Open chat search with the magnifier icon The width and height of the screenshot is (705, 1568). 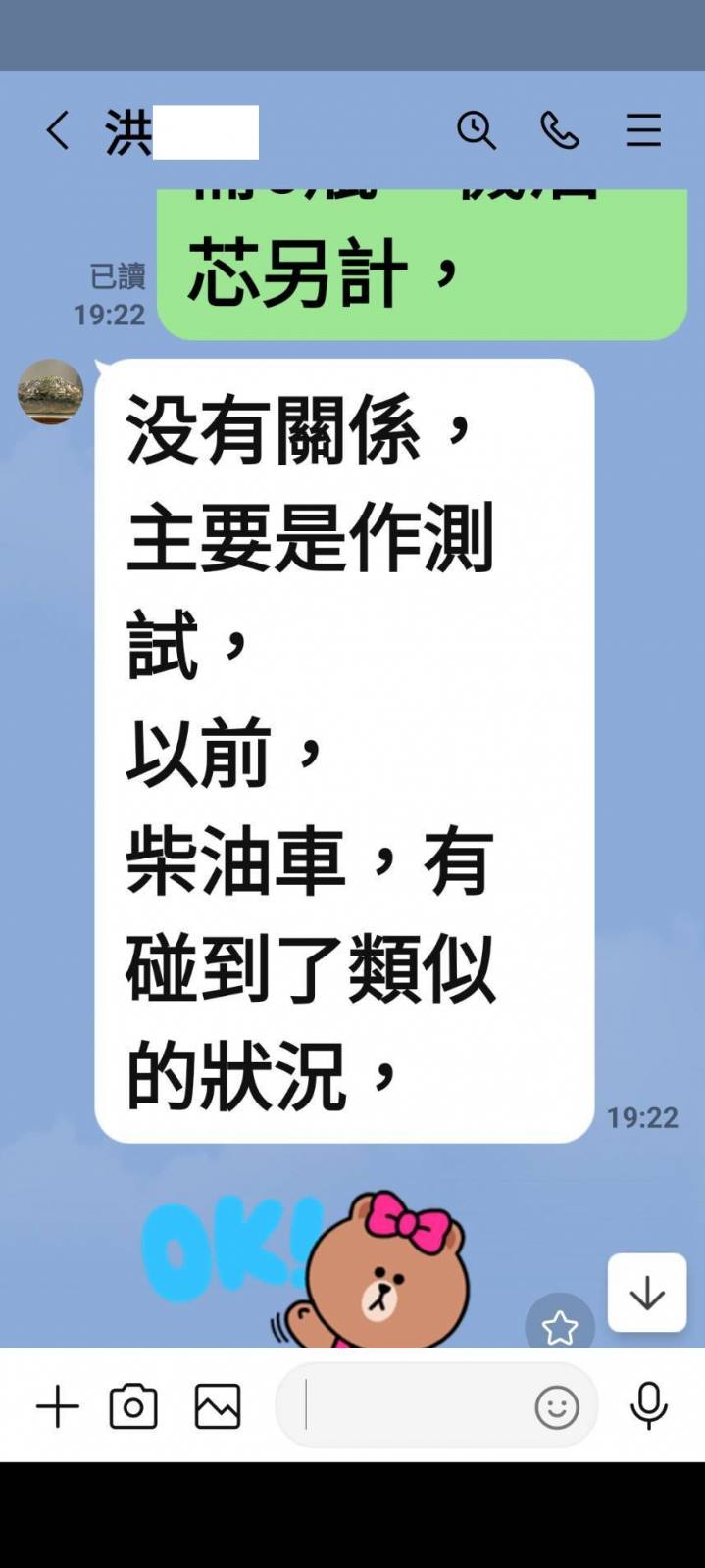476,130
